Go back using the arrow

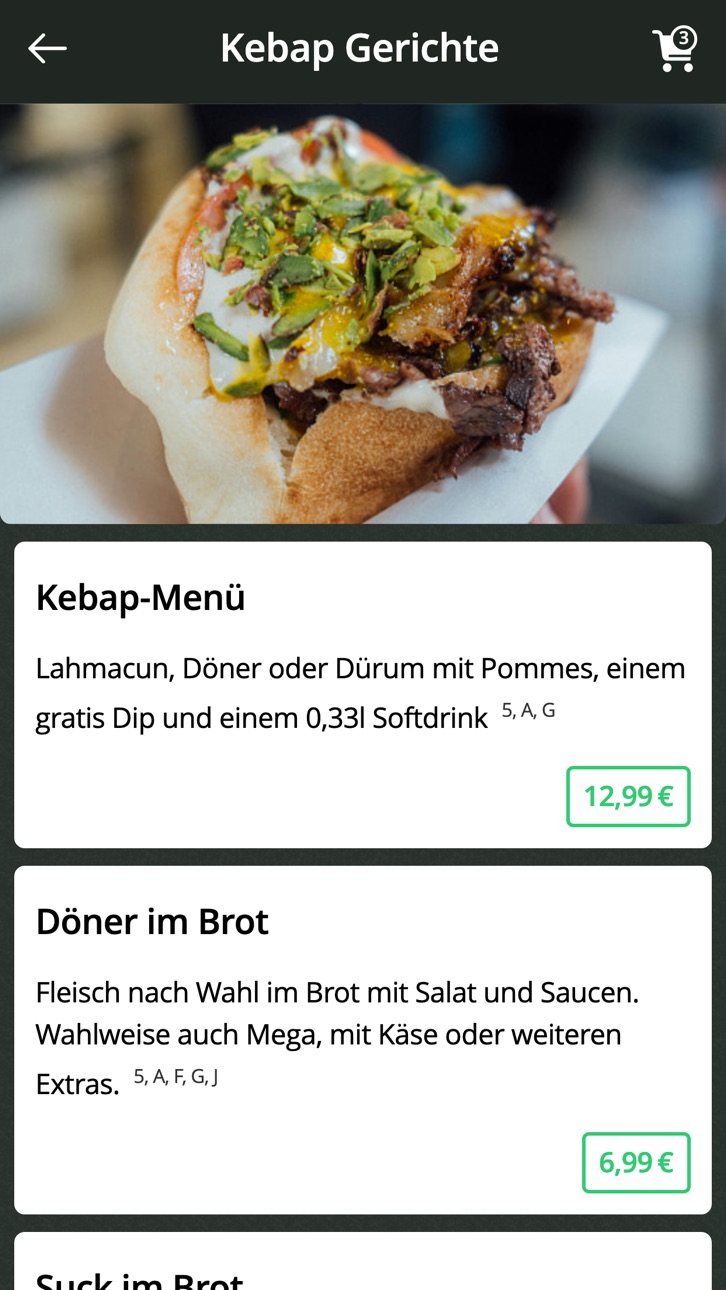(x=47, y=48)
